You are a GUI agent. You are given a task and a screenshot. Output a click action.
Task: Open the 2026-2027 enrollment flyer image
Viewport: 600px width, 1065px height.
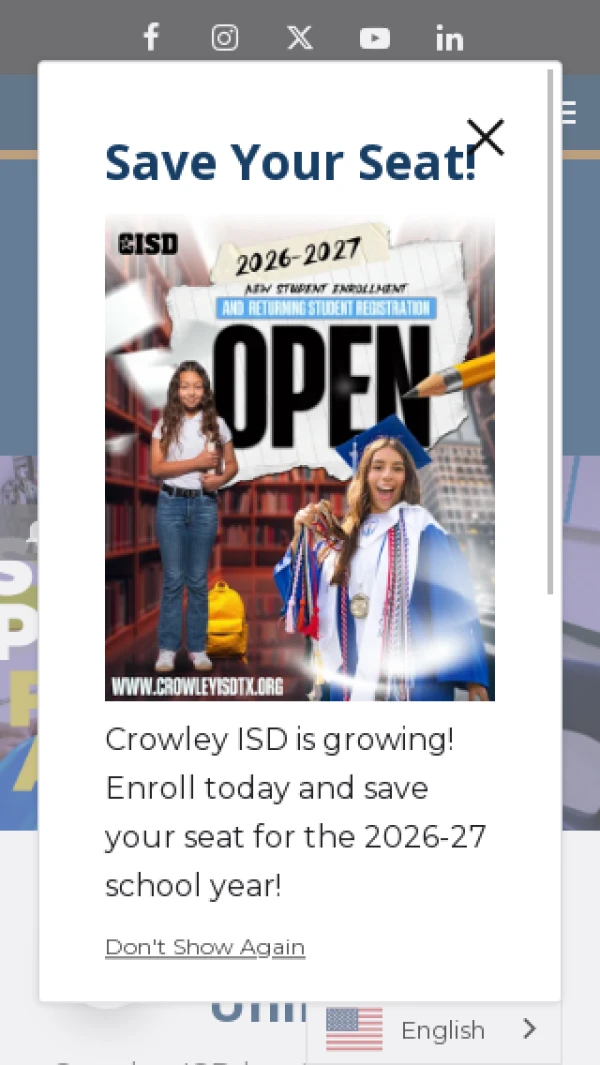(x=300, y=458)
